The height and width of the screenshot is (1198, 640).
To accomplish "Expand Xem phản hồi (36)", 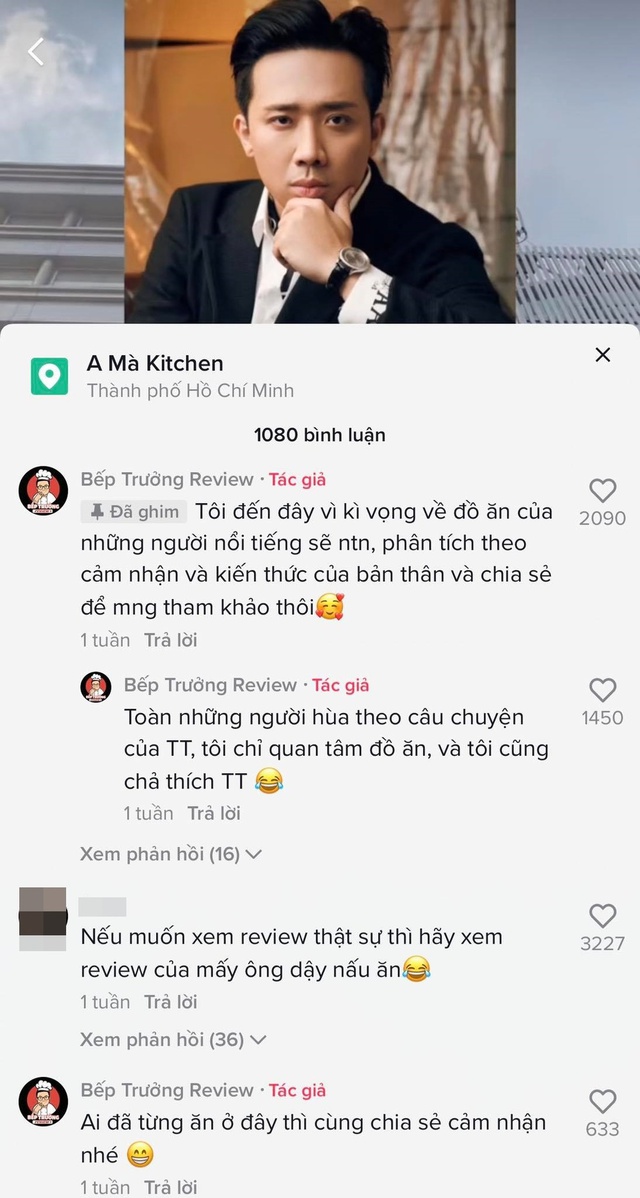I will tap(173, 1039).
